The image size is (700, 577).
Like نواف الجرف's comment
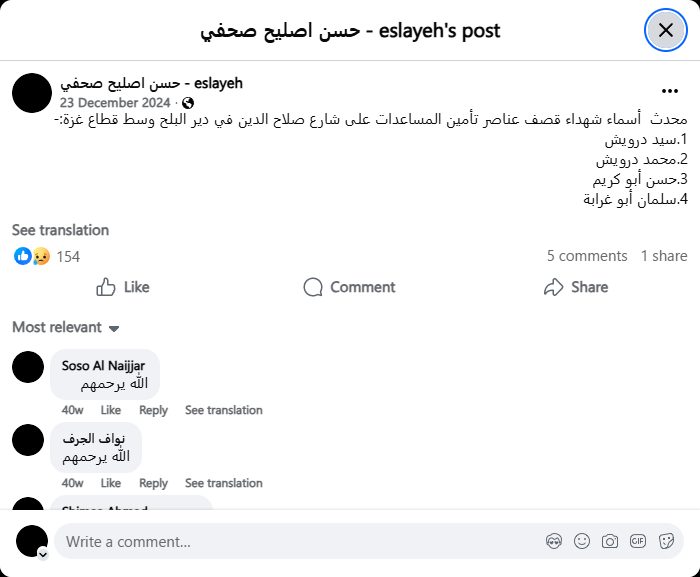(110, 483)
